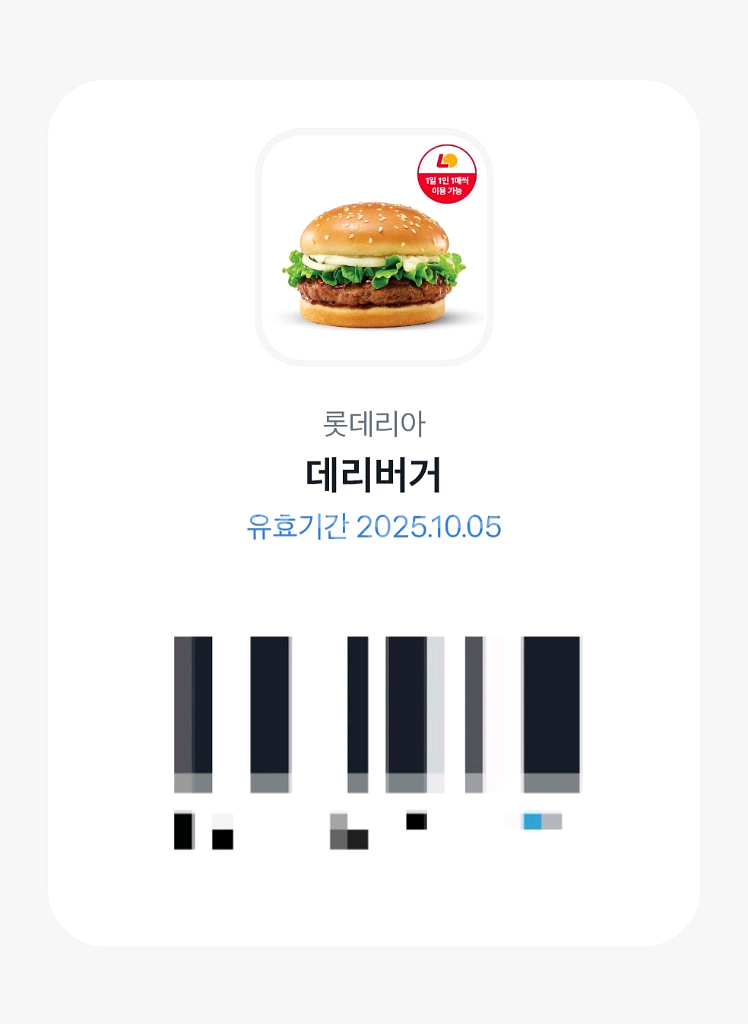
Task: Click the rounded coupon thumbnail icon
Action: coord(374,245)
